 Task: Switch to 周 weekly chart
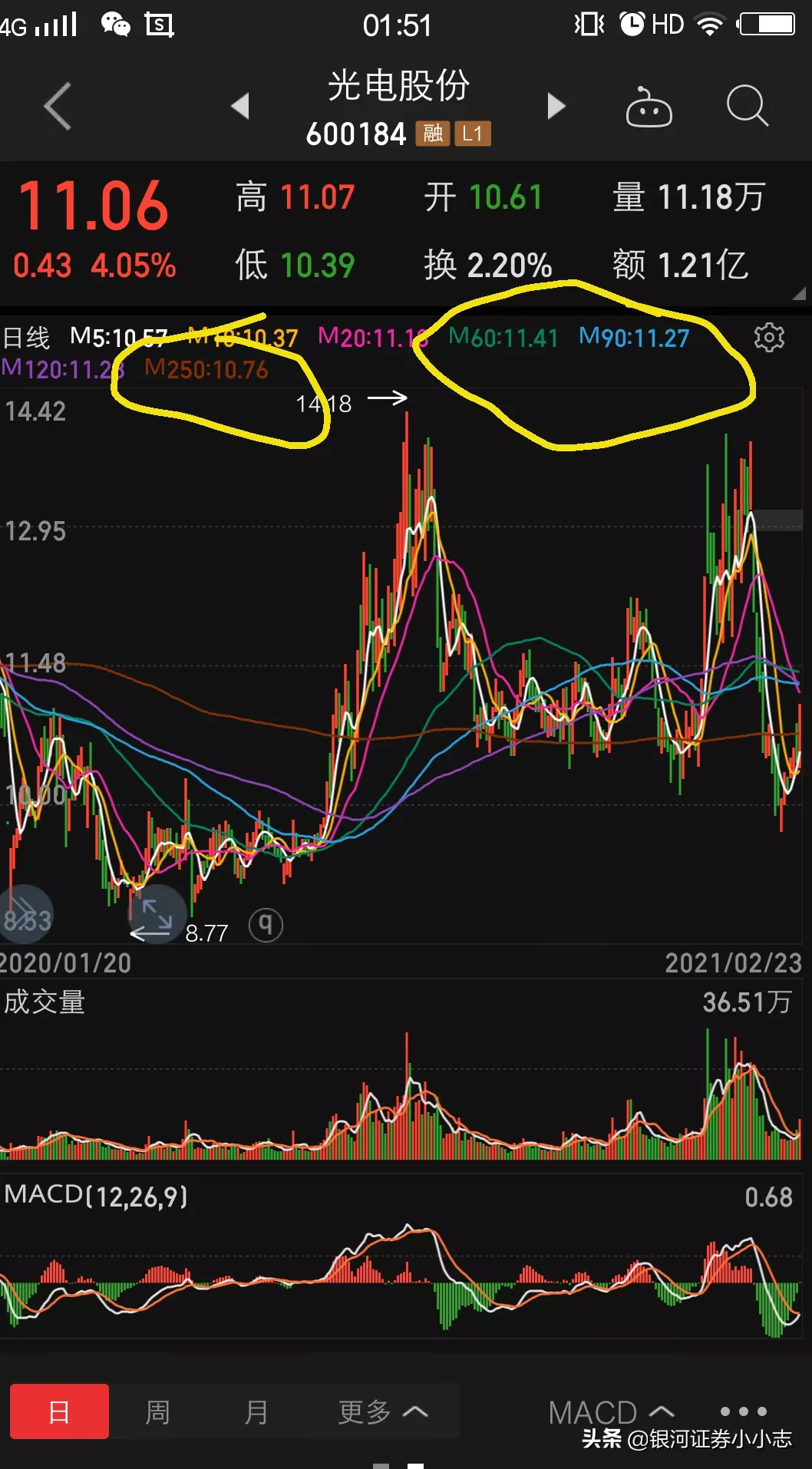point(157,1411)
